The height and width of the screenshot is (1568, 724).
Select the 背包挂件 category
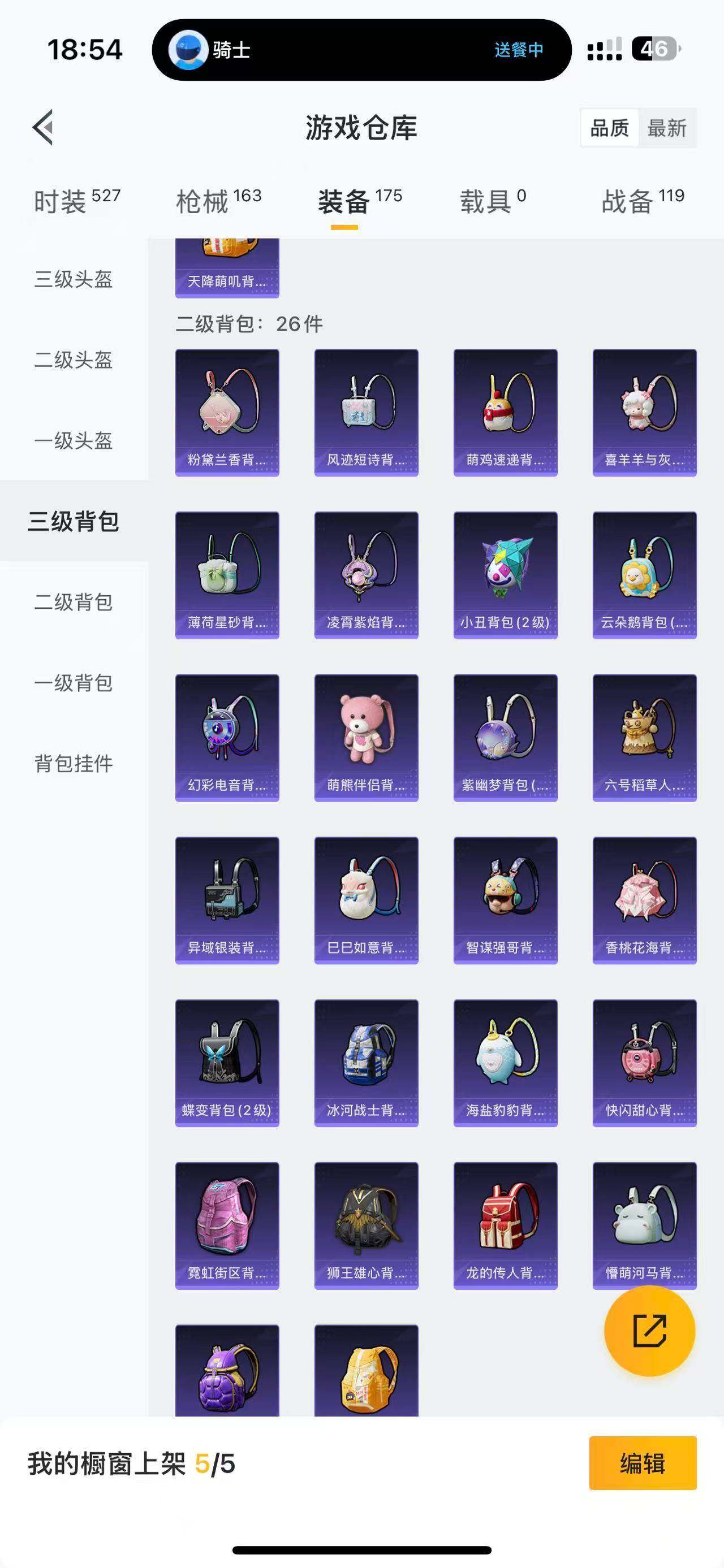pos(74,763)
